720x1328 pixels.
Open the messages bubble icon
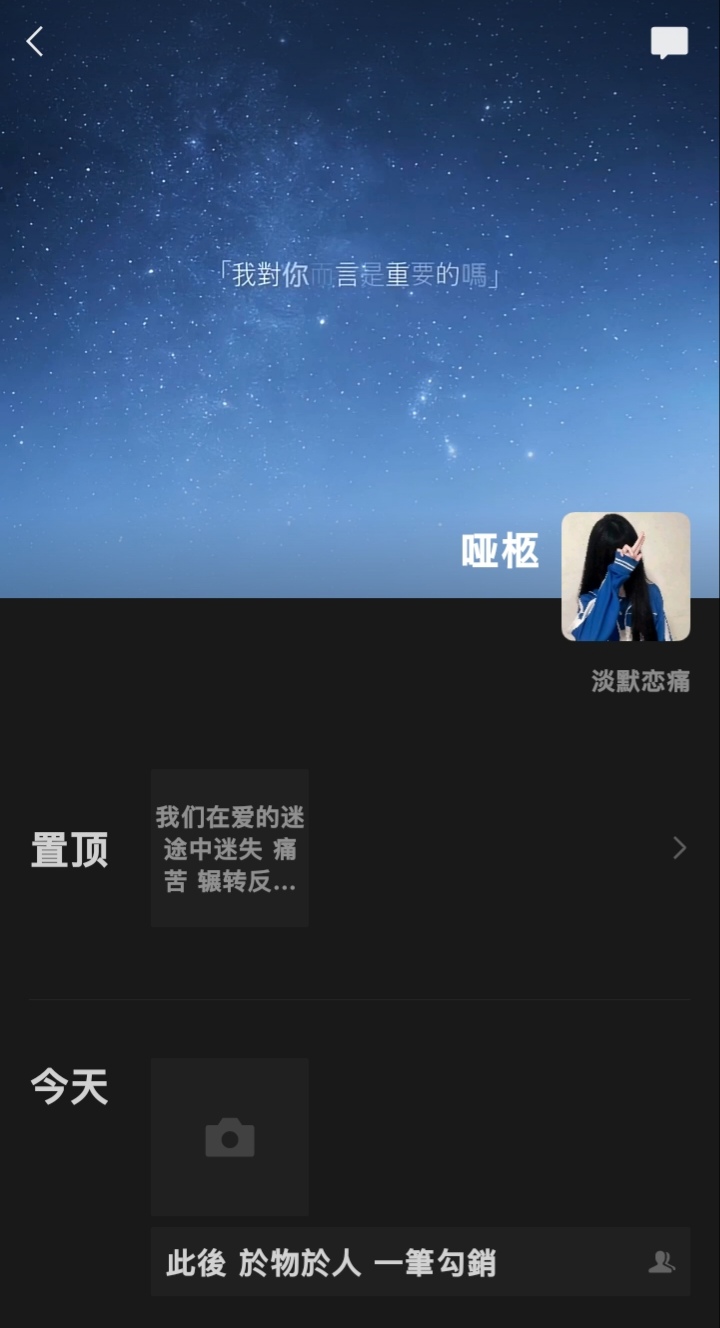click(669, 43)
